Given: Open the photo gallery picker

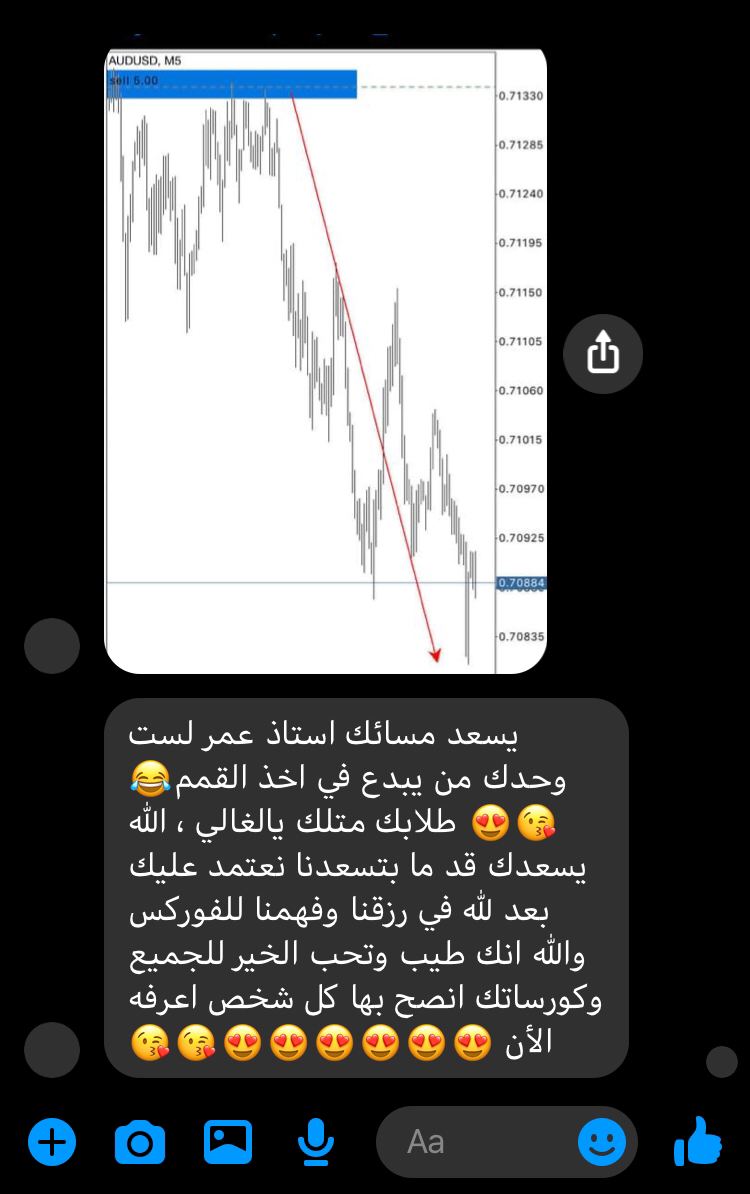Looking at the screenshot, I should [228, 1141].
